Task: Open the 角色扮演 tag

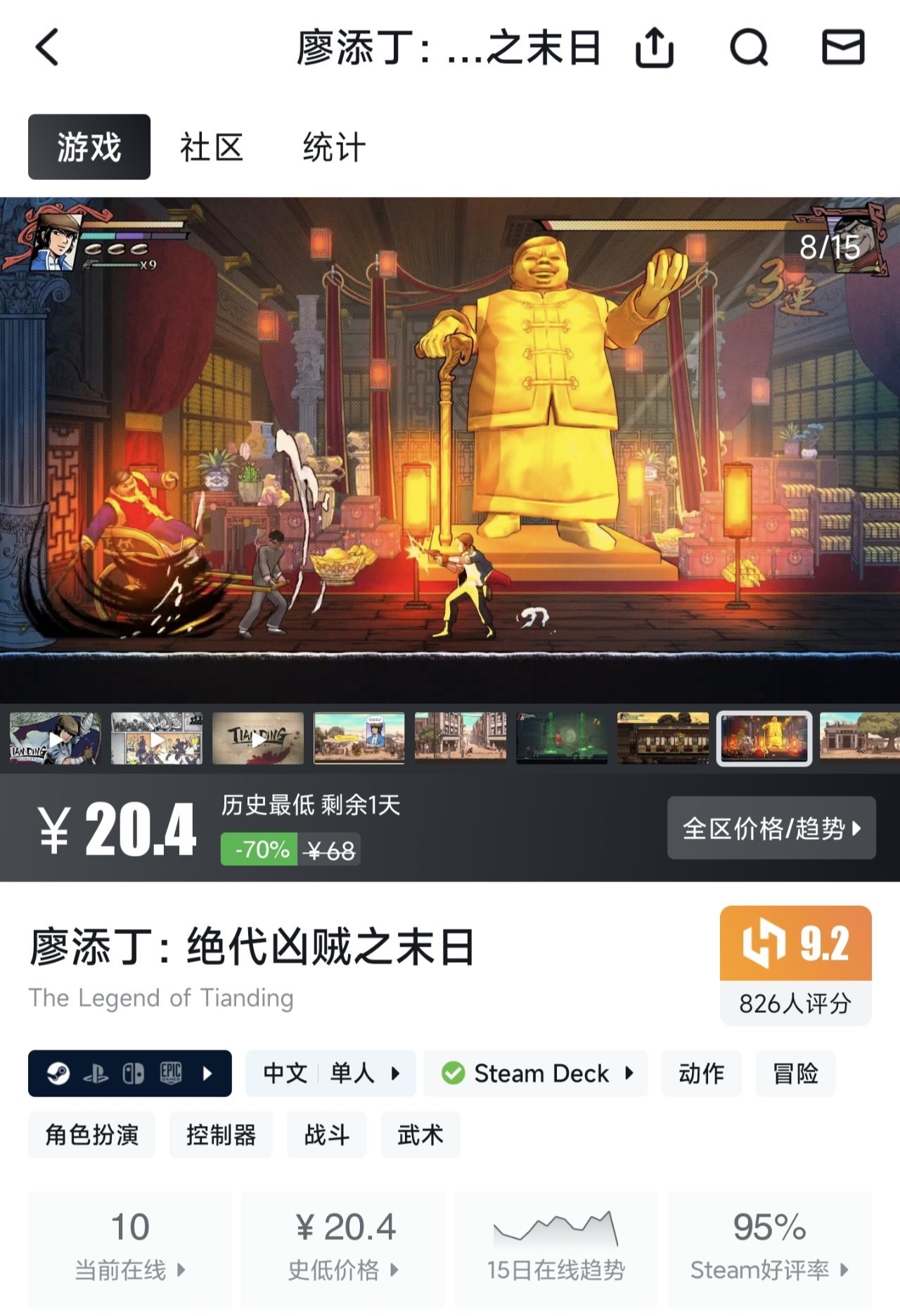Action: point(91,1135)
